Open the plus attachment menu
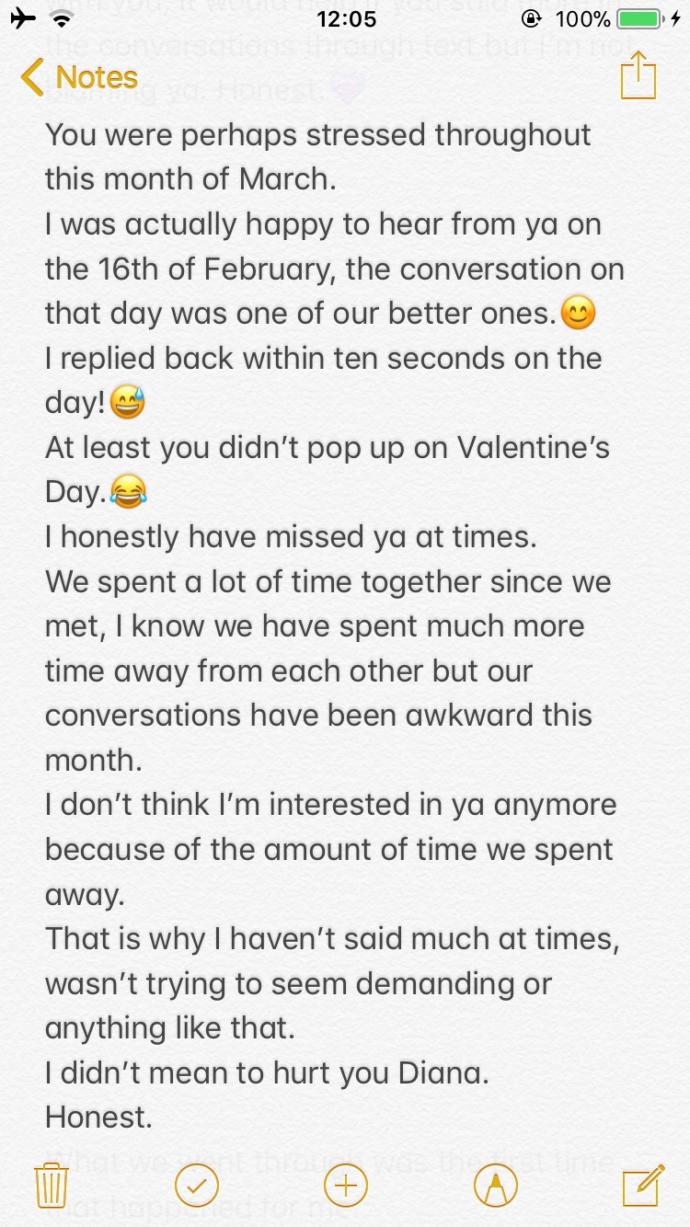Screen dimensions: 690x1227 pyautogui.click(x=346, y=1186)
